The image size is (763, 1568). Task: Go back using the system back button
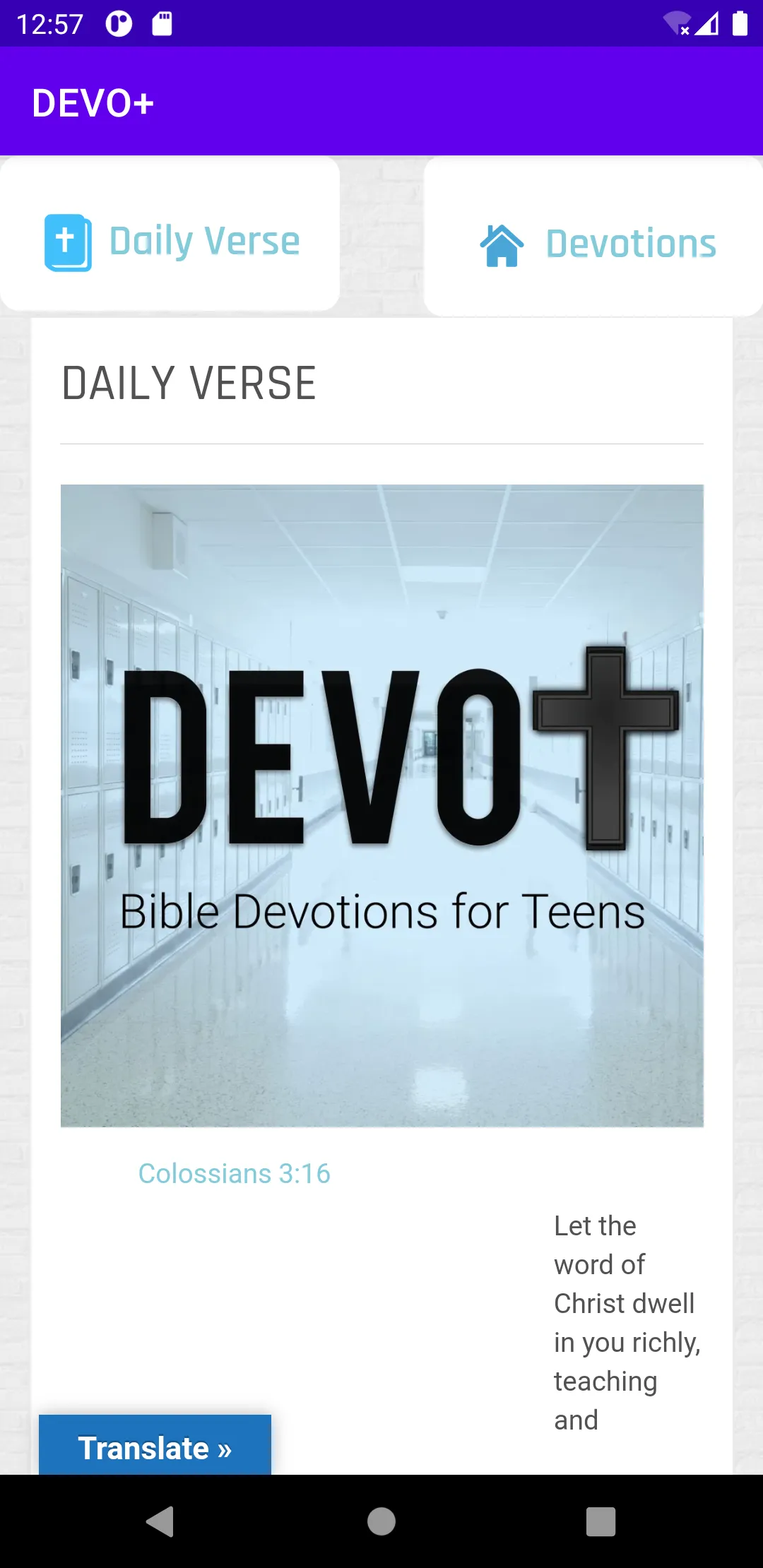tap(160, 1521)
